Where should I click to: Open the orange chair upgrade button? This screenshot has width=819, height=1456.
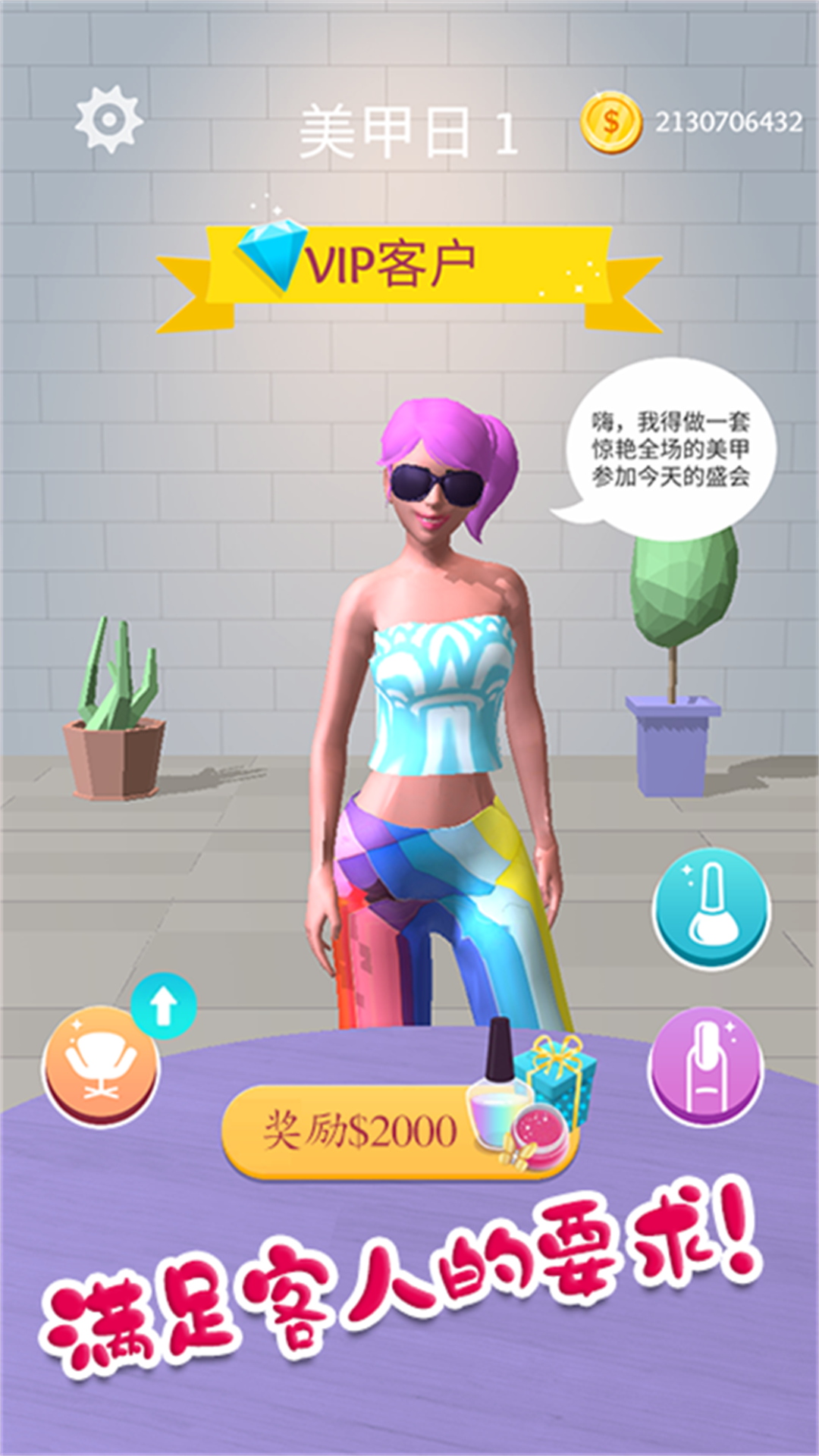point(101,1065)
